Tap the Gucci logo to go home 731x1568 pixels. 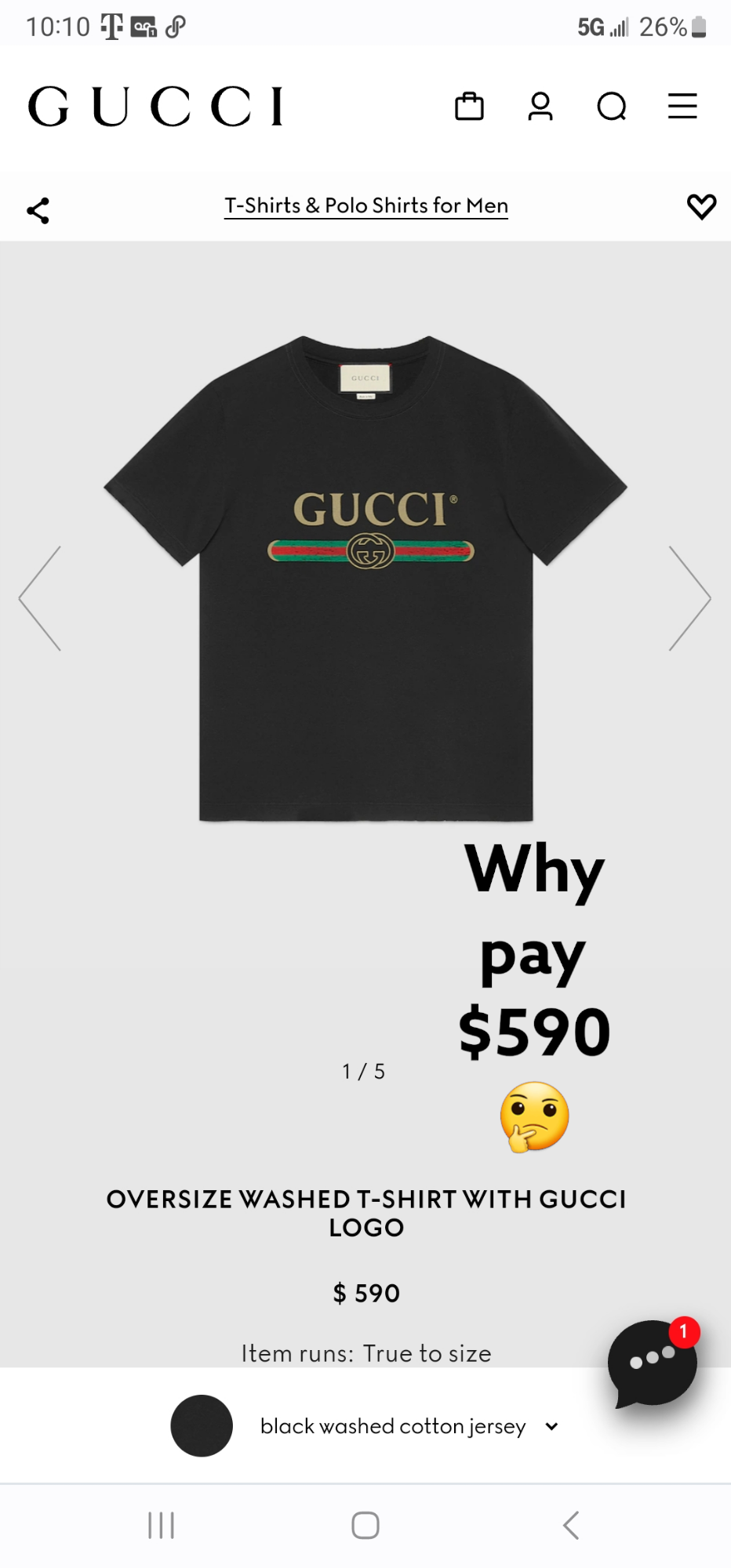click(155, 106)
